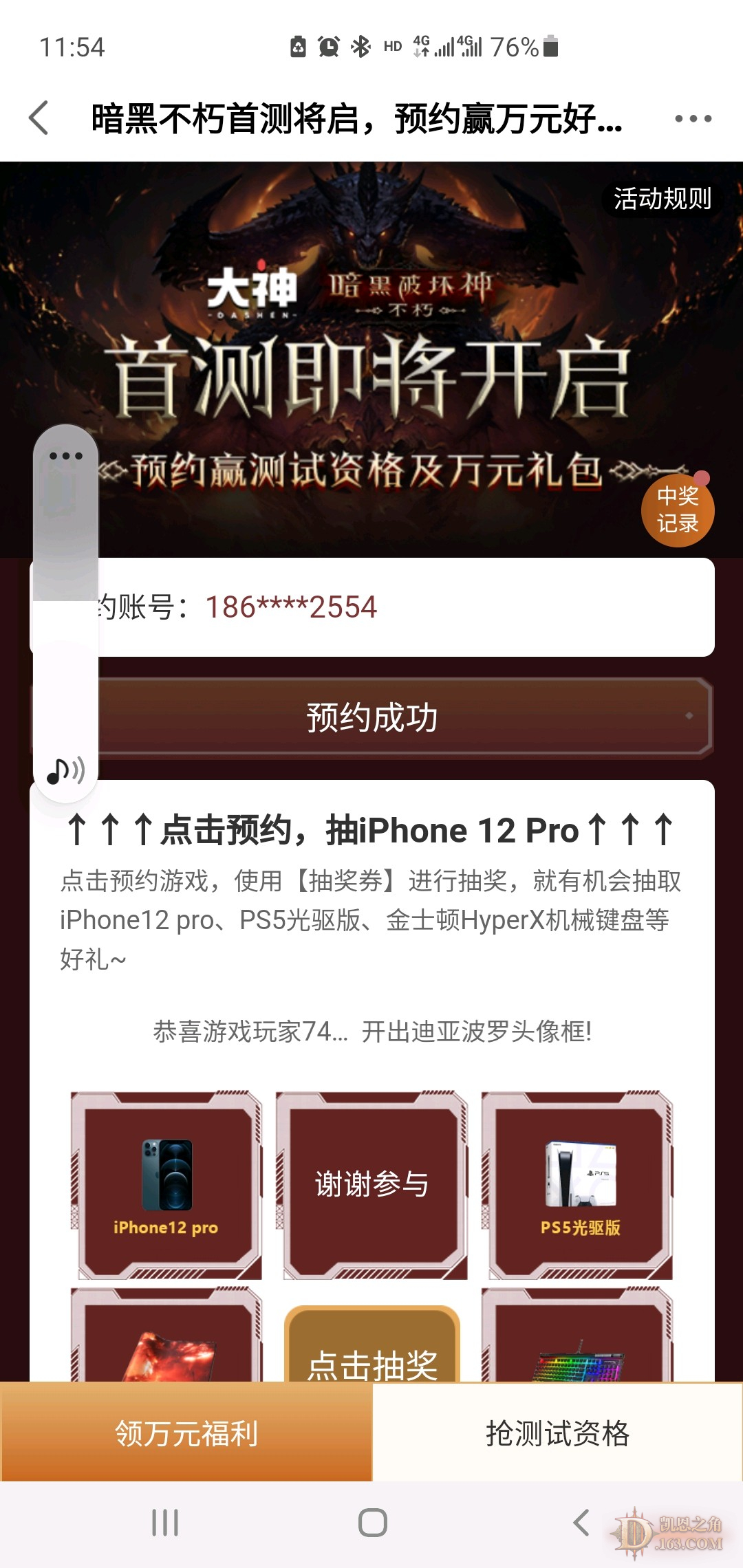The height and width of the screenshot is (1568, 743).
Task: Open recent apps from navigation bar
Action: point(165,1523)
